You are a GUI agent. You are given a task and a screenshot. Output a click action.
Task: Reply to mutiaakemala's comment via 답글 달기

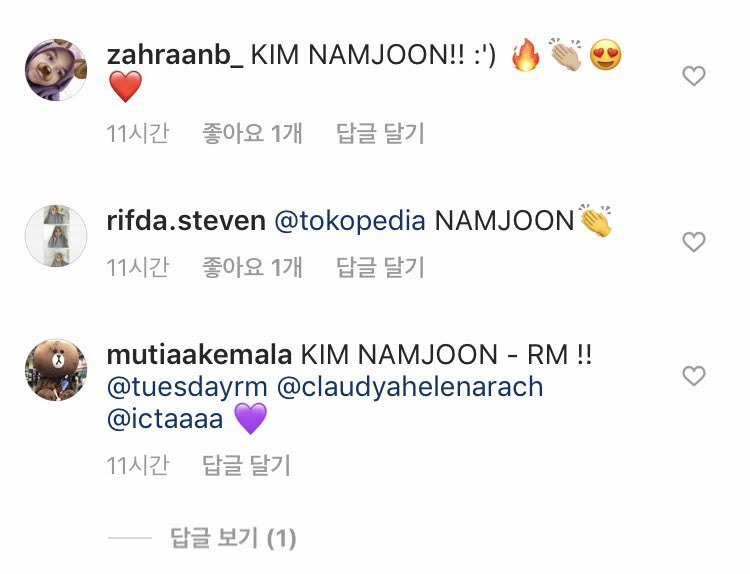click(x=246, y=464)
